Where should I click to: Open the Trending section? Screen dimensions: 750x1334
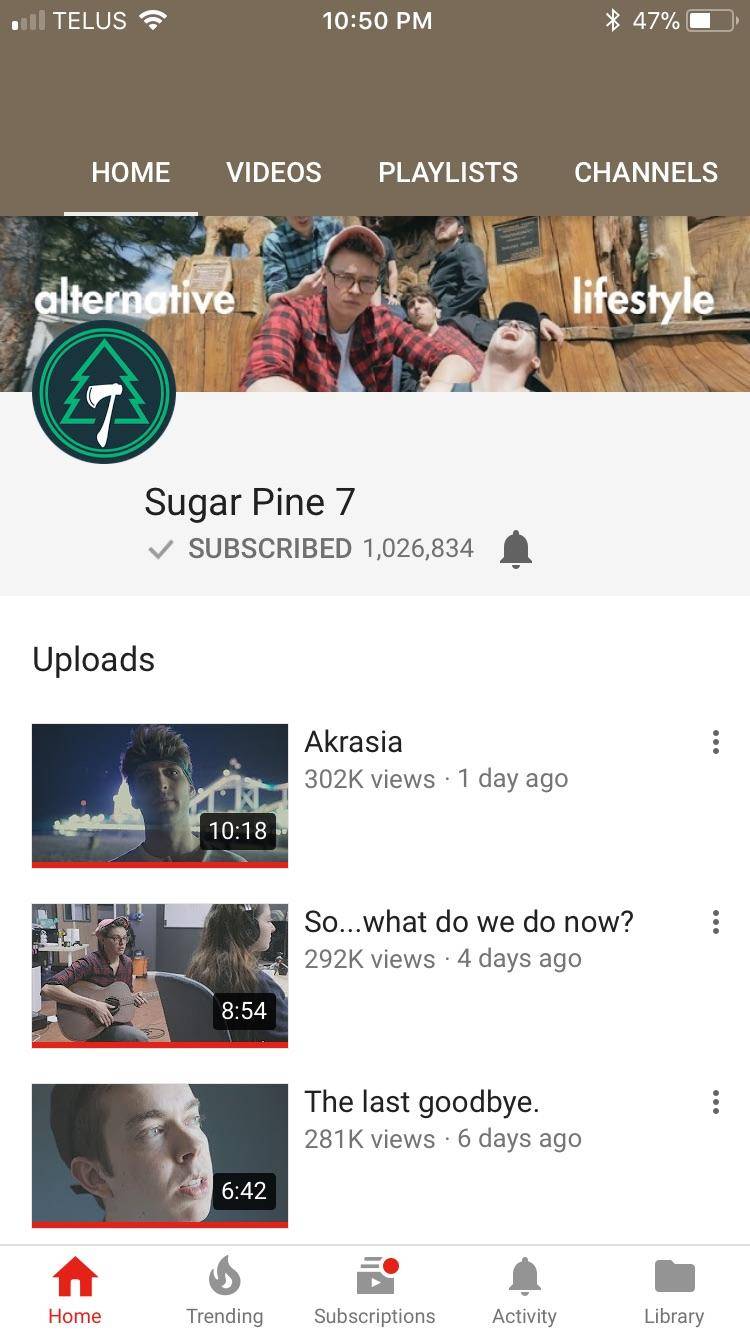(x=225, y=1289)
